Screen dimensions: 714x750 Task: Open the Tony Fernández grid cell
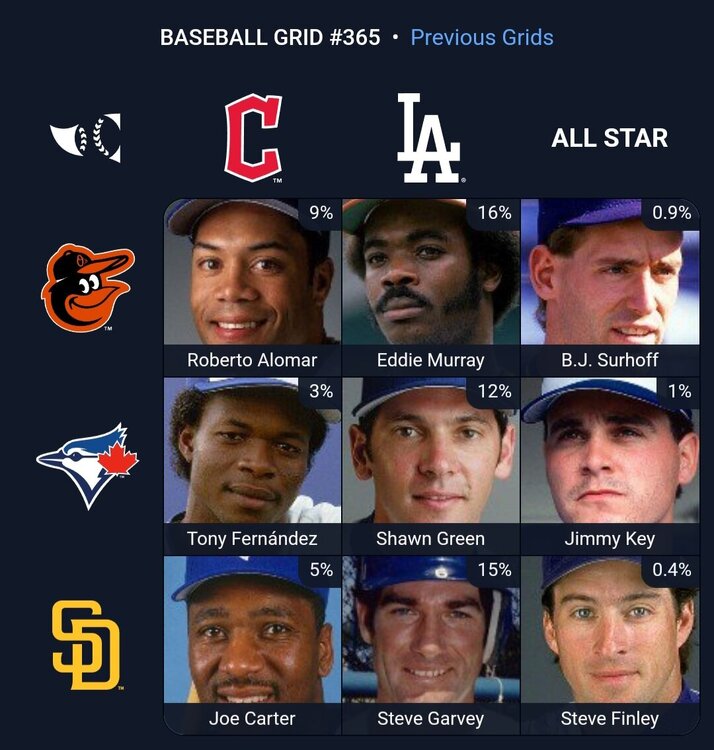coord(252,465)
